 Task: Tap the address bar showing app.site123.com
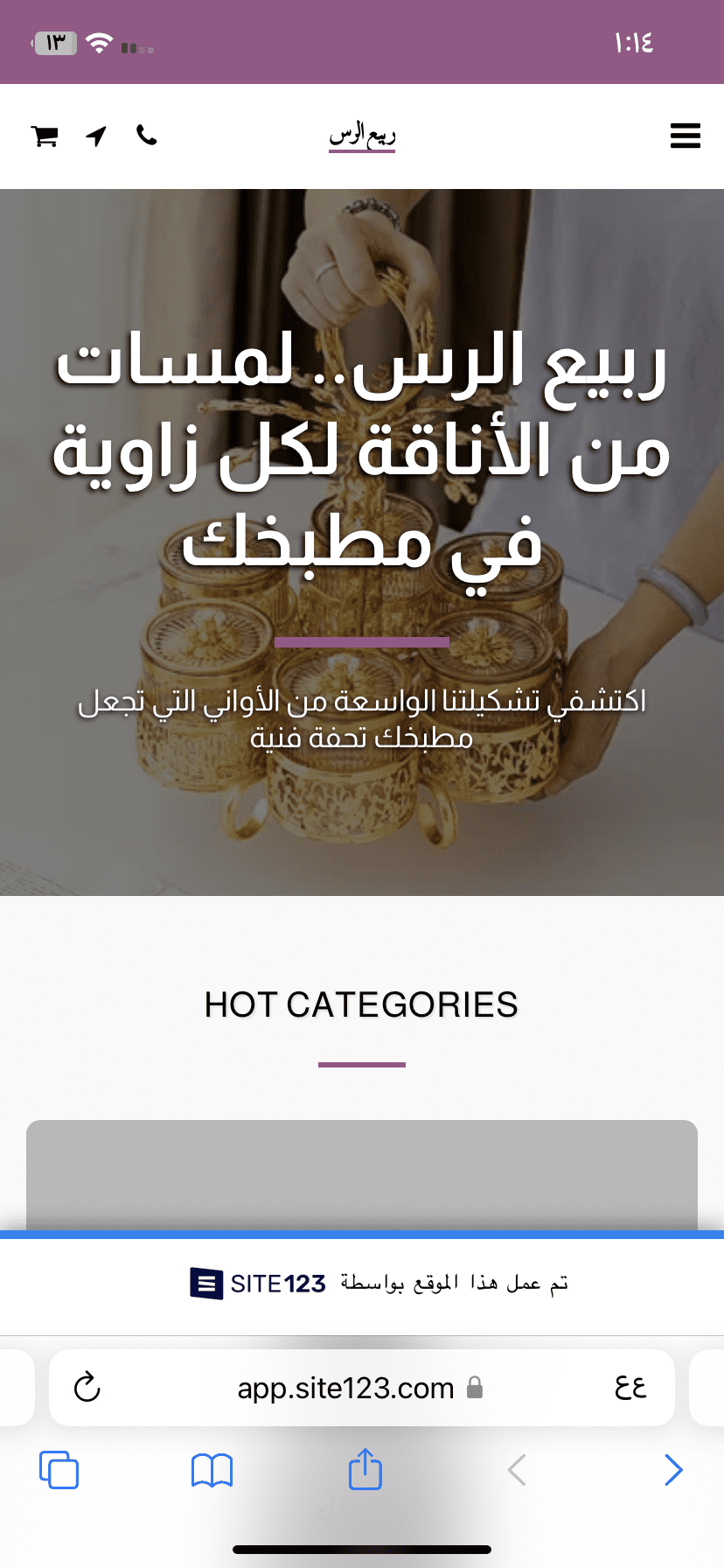345,1388
